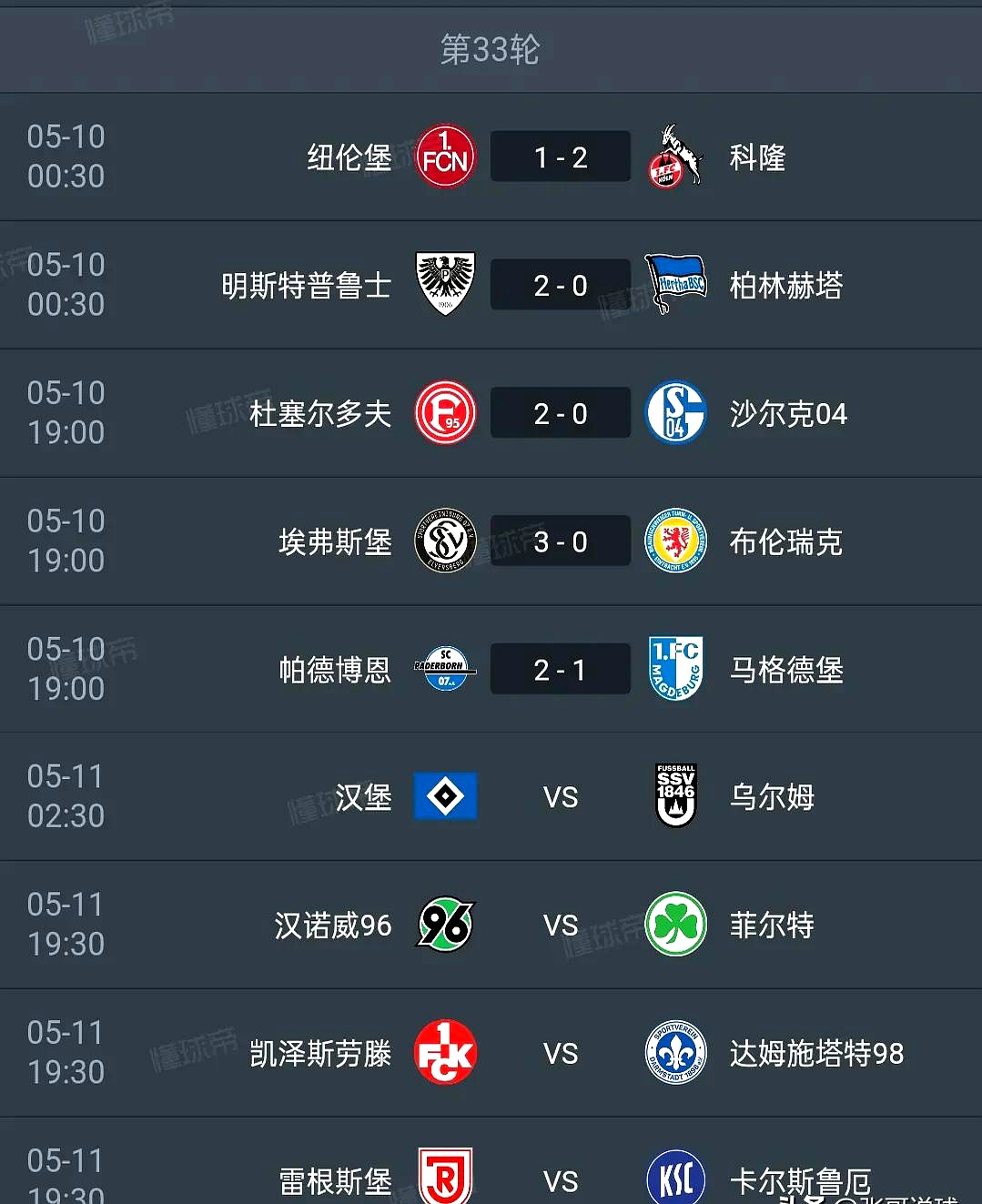The image size is (982, 1204).
Task: Click the 菲尔特 clover logo
Action: click(x=675, y=925)
